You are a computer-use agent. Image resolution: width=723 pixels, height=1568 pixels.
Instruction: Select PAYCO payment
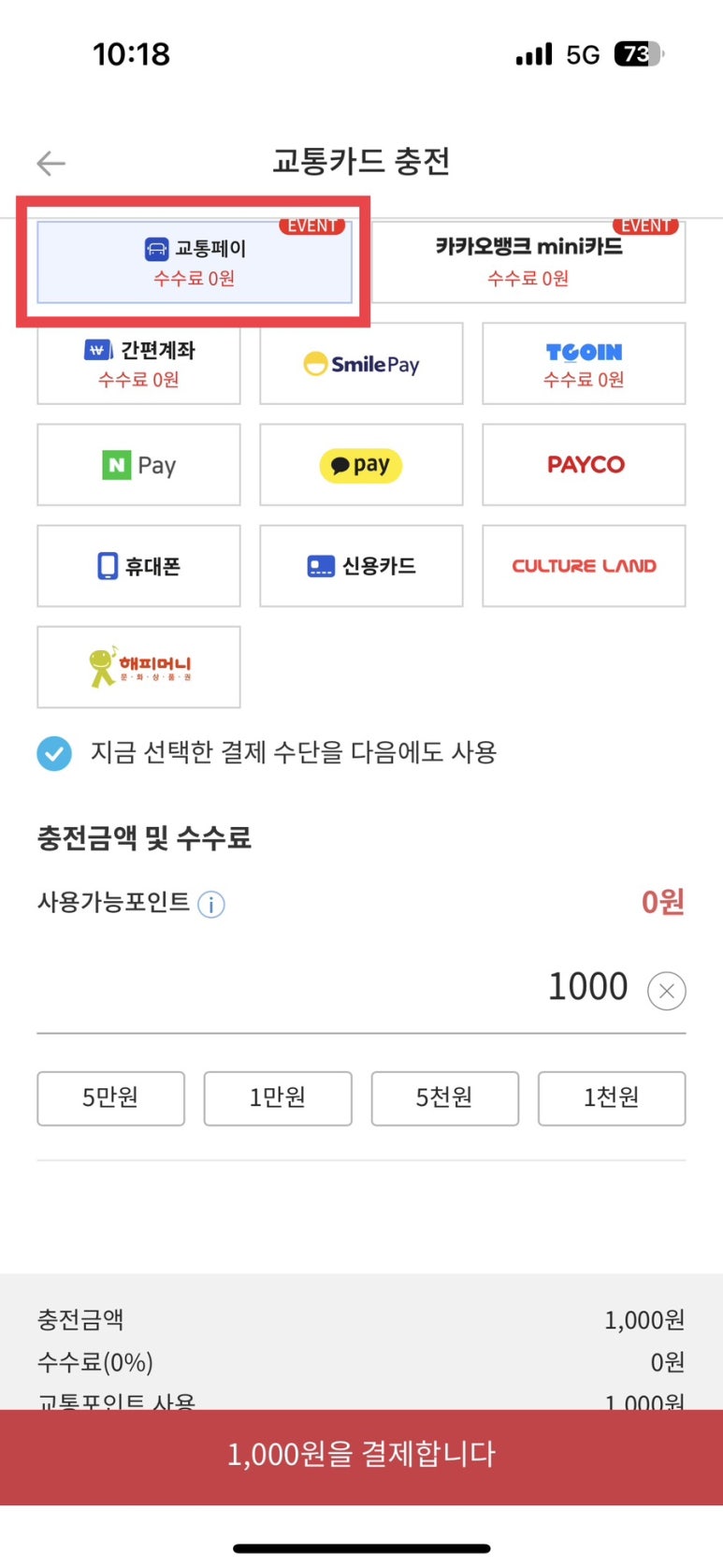click(584, 465)
